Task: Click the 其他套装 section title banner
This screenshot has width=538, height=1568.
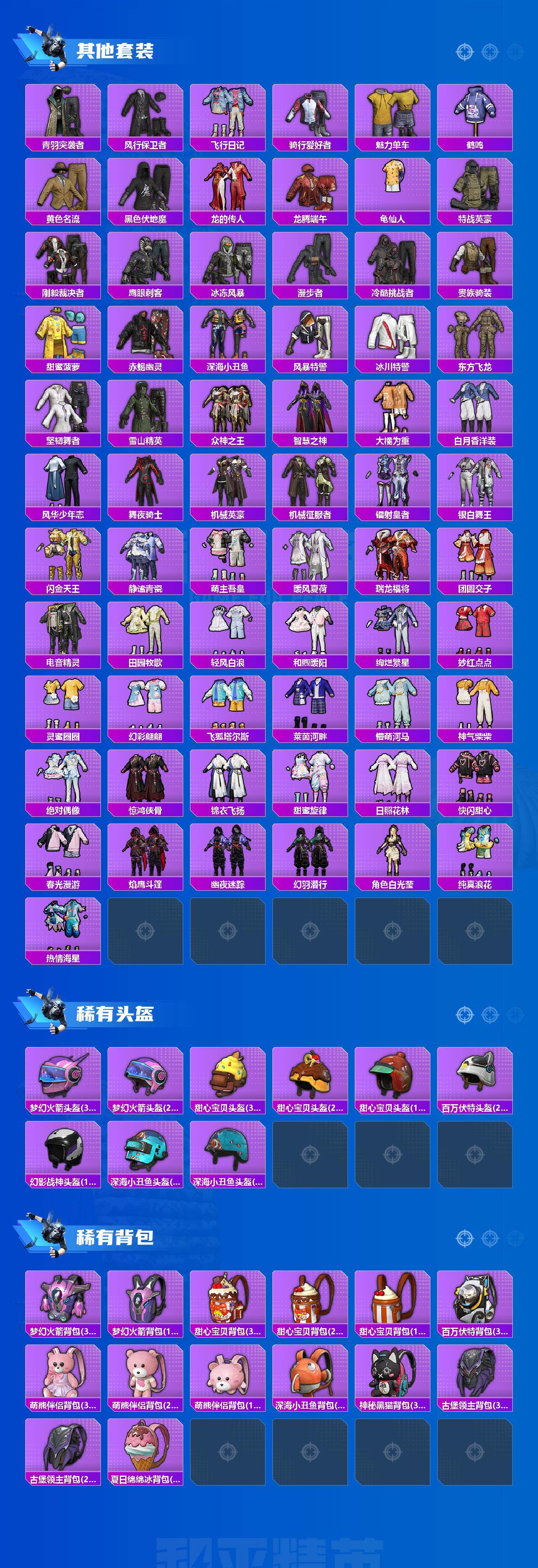Action: [x=113, y=50]
